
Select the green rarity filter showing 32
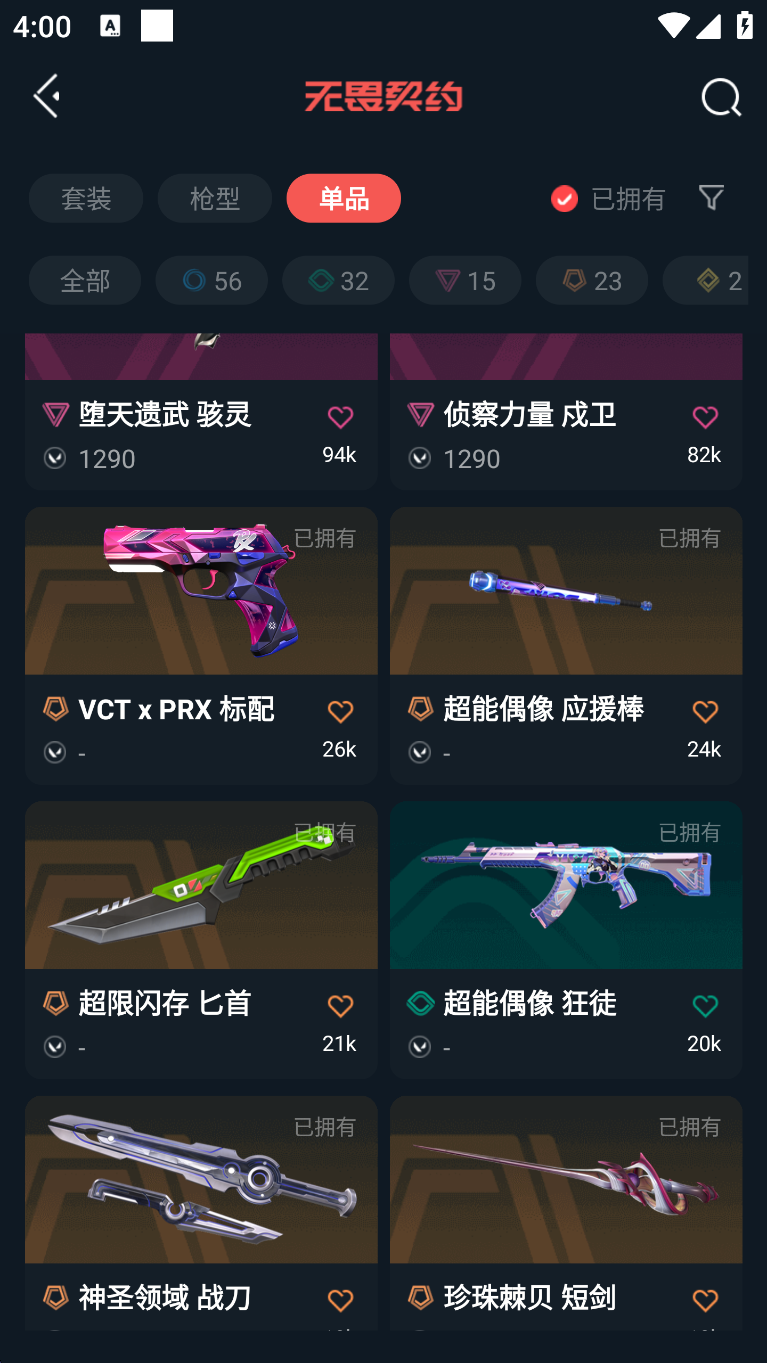338,280
